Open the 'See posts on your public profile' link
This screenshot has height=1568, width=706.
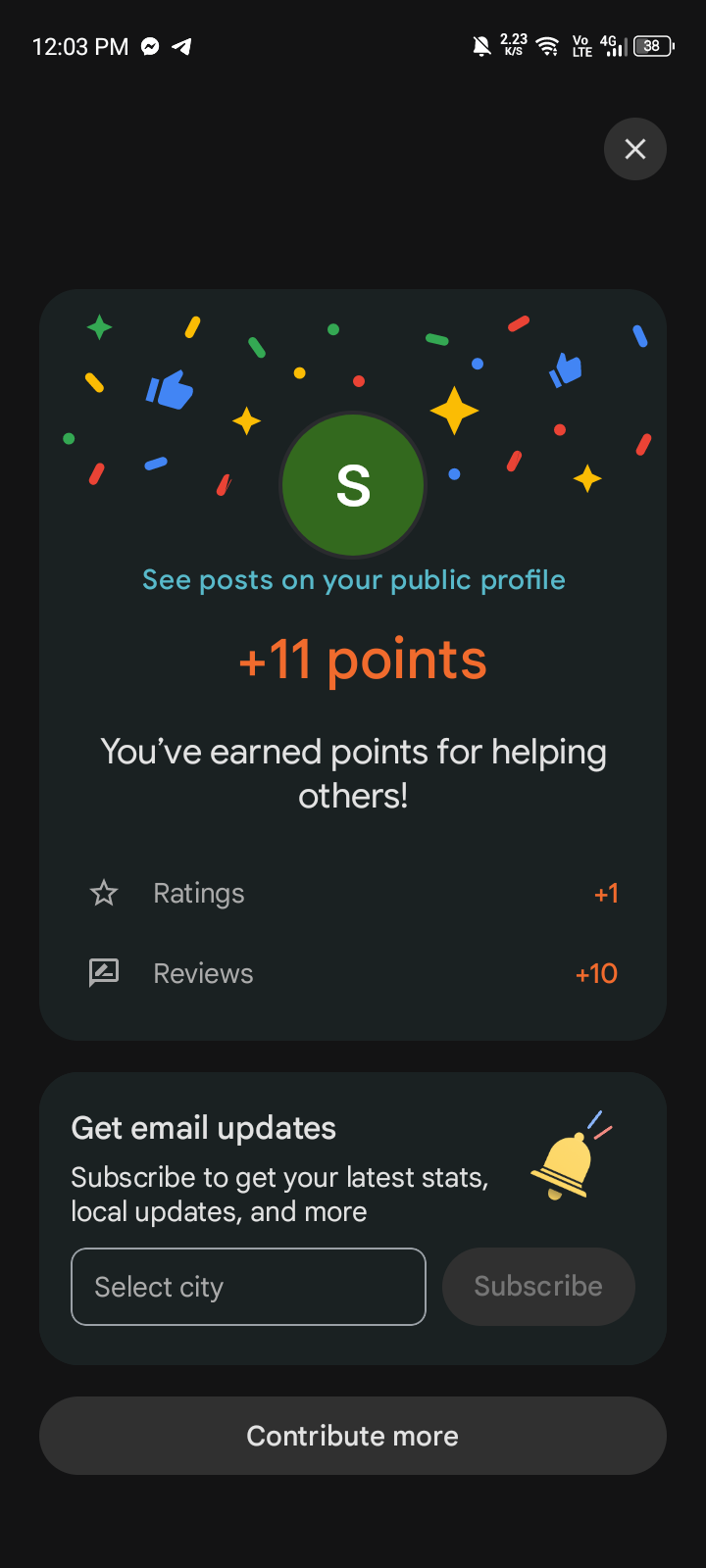click(353, 579)
